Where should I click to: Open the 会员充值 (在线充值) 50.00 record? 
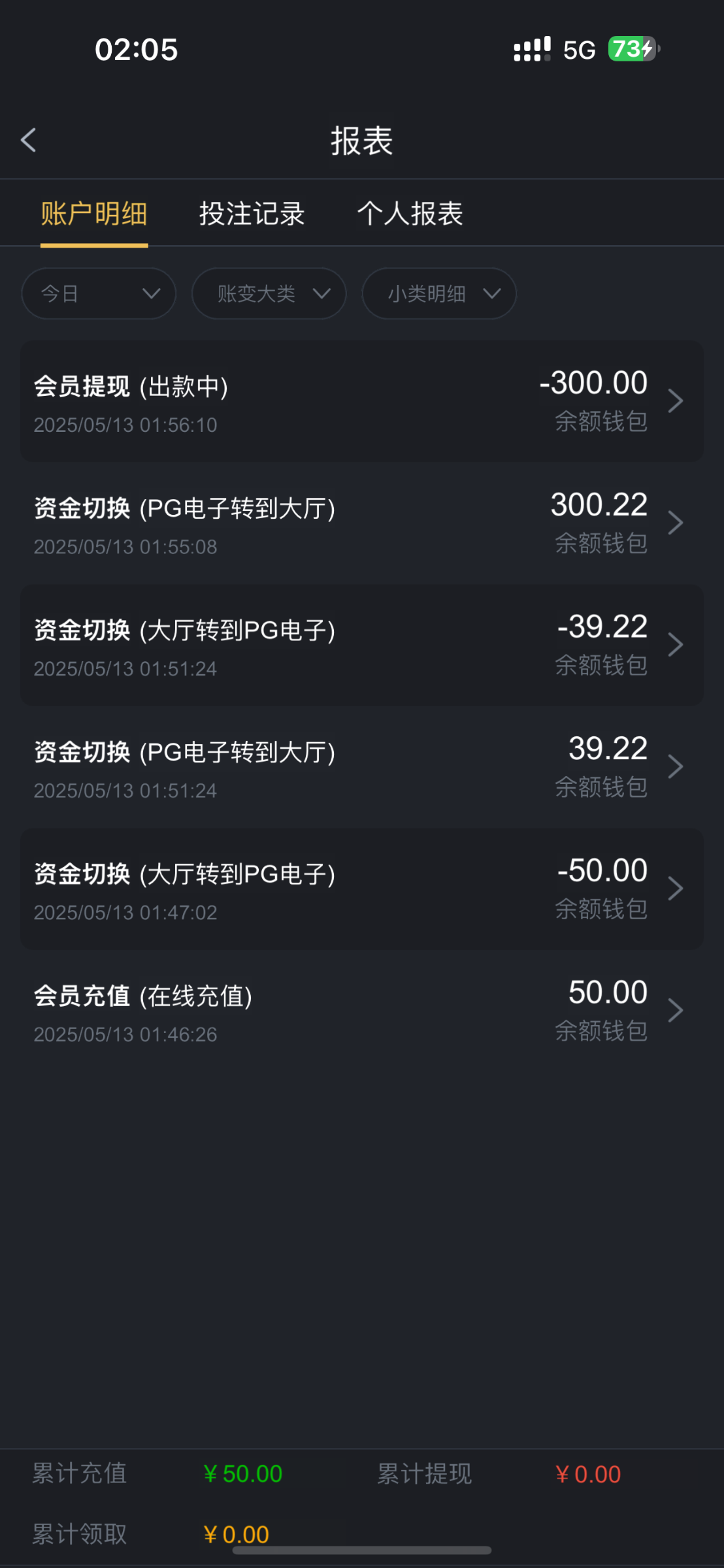tap(362, 1011)
